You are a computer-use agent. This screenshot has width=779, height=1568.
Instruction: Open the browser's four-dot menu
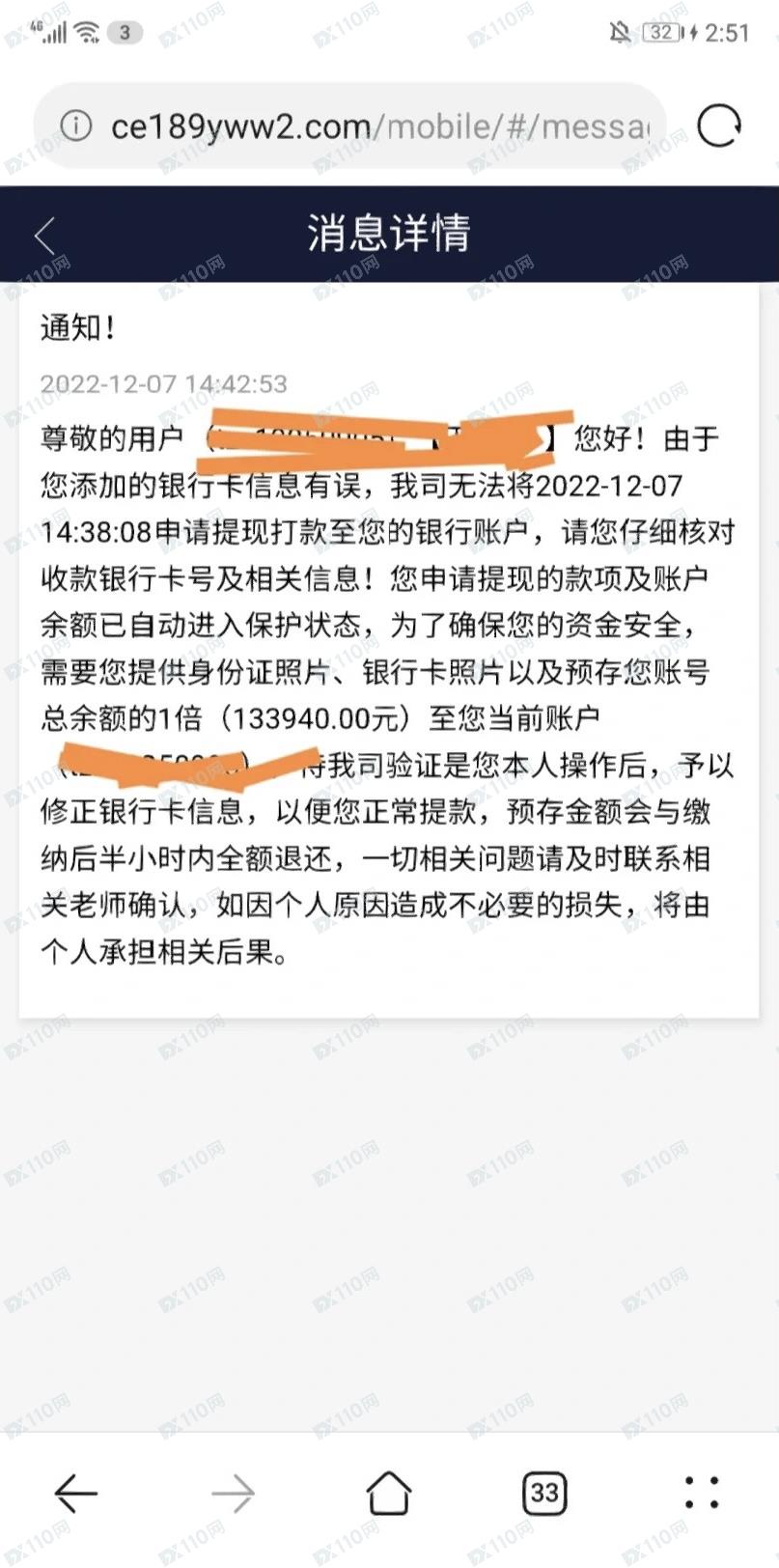(702, 1493)
